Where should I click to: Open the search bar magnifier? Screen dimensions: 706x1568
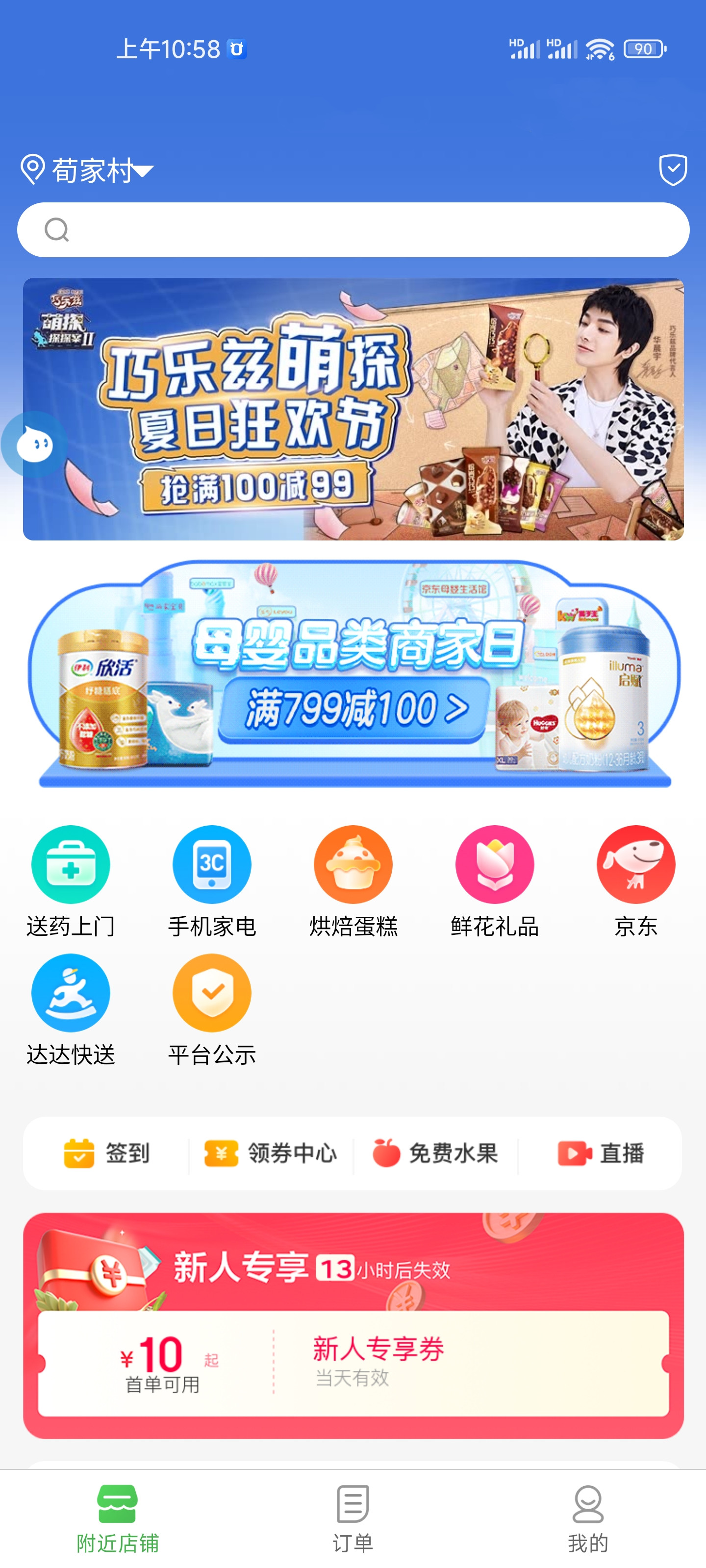pyautogui.click(x=58, y=229)
